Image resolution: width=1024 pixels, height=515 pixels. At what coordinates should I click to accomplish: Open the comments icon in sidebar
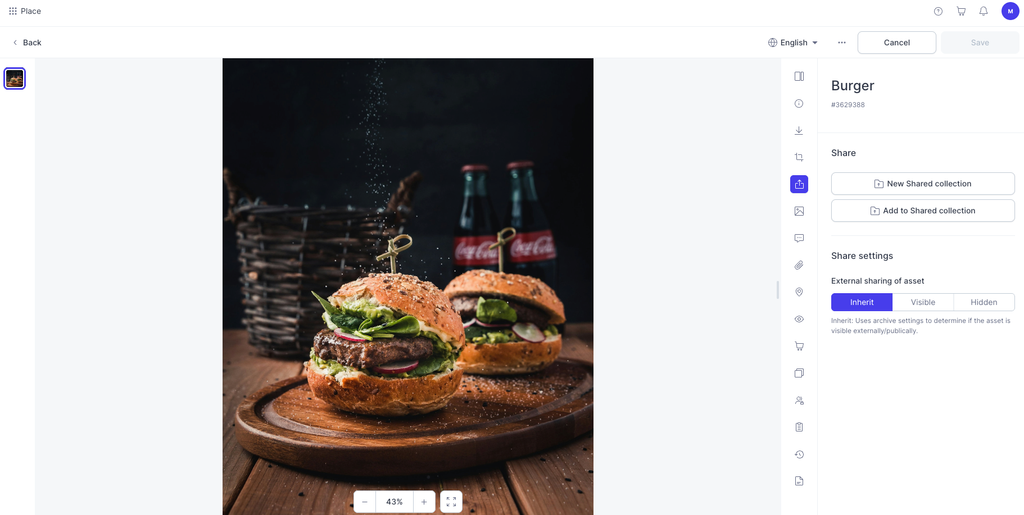coord(799,238)
